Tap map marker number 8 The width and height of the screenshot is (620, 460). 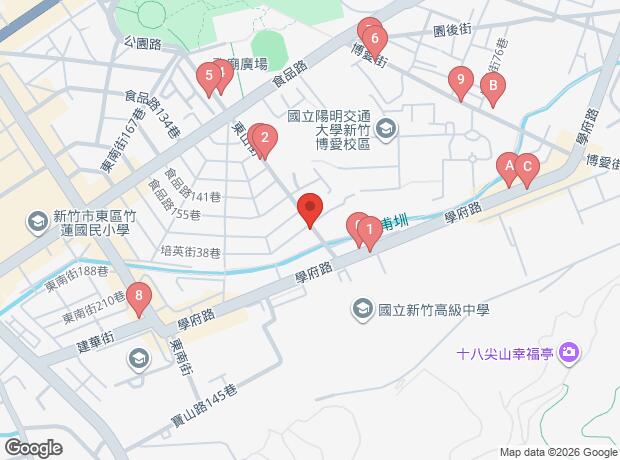pyautogui.click(x=140, y=297)
